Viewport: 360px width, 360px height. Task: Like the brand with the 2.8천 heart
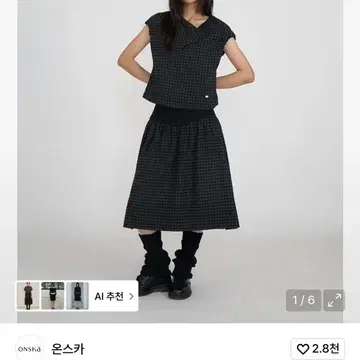pos(318,349)
